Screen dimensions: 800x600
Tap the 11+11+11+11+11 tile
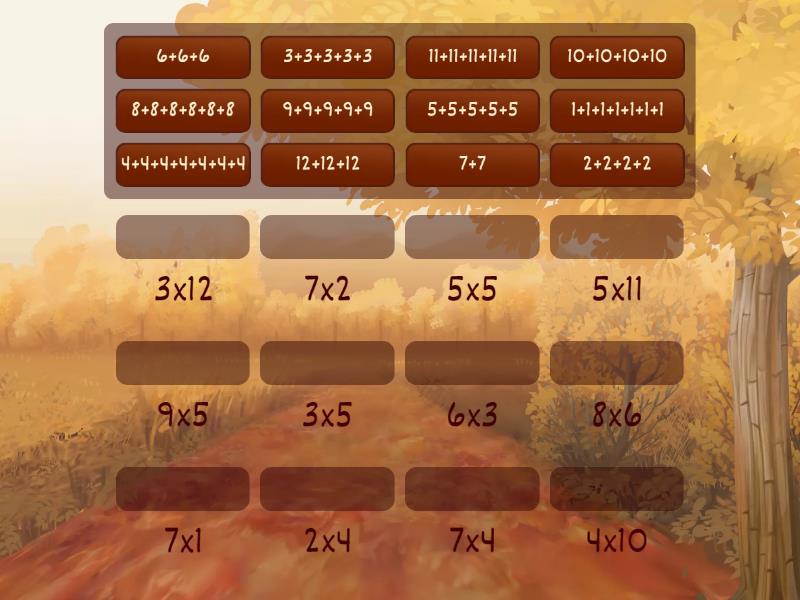(x=472, y=57)
